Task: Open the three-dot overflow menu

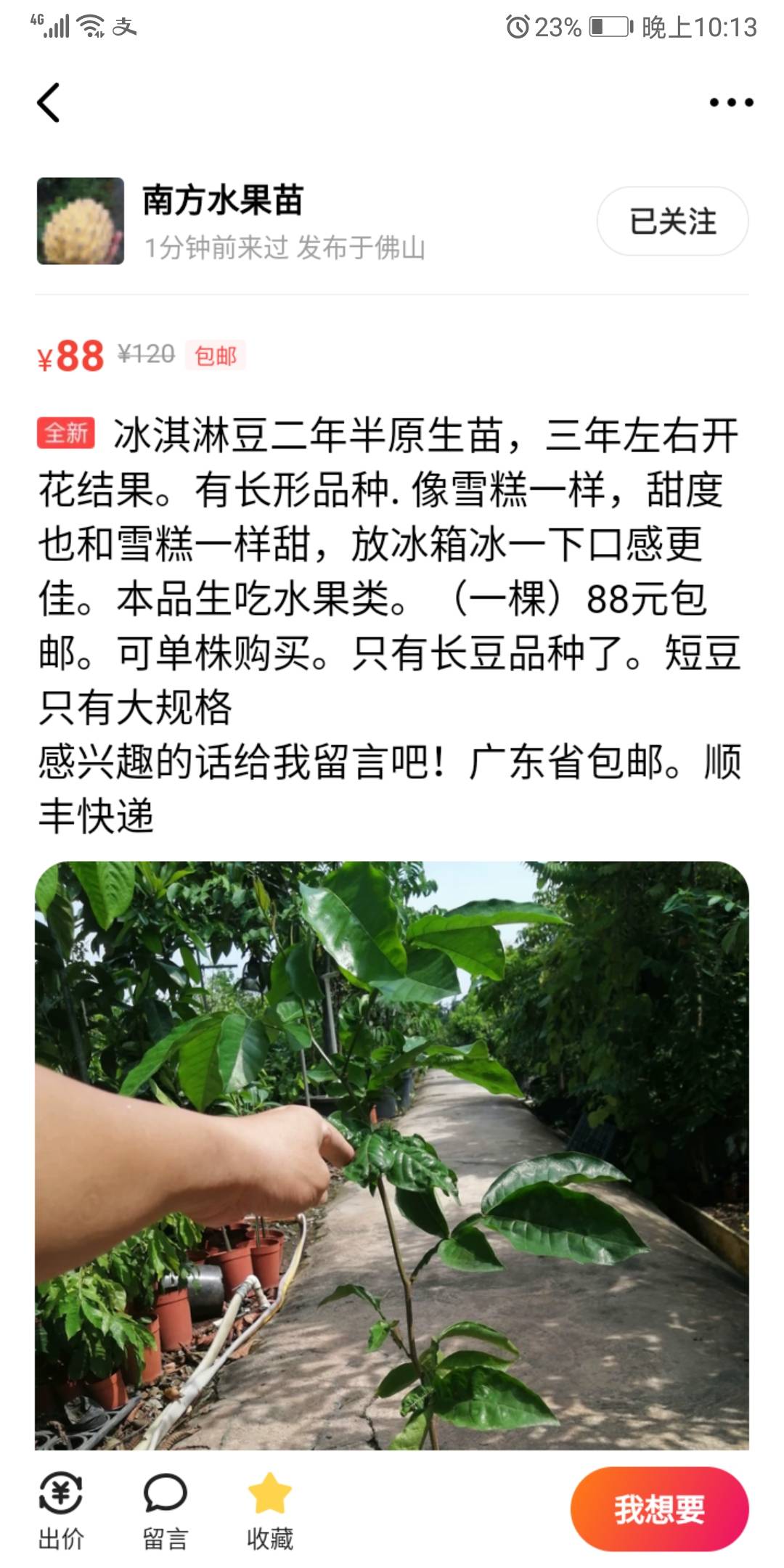Action: coord(731,102)
